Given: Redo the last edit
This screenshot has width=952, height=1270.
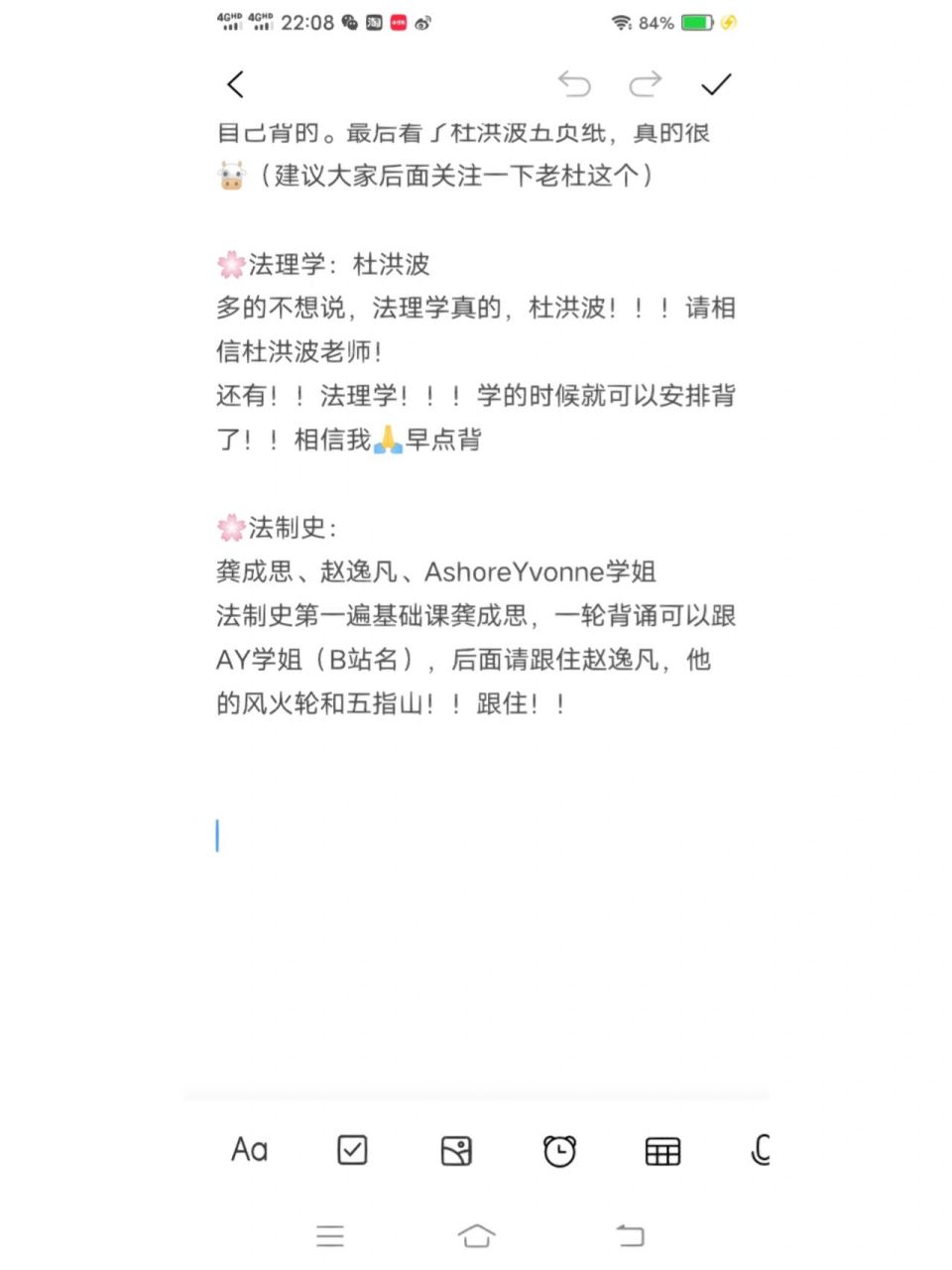Looking at the screenshot, I should point(646,86).
